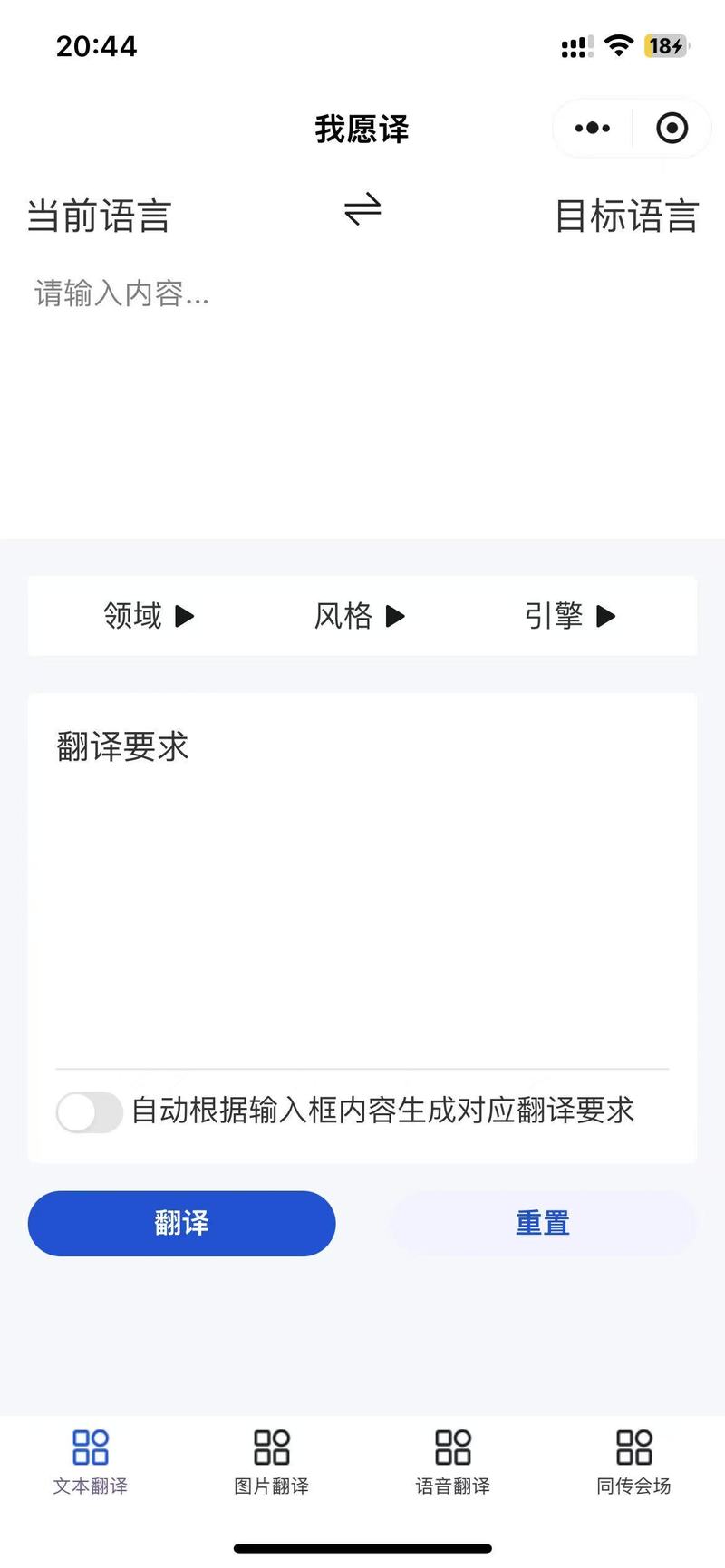Expand the 引擎 engine picker
Viewport: 725px width, 1568px height.
[570, 616]
